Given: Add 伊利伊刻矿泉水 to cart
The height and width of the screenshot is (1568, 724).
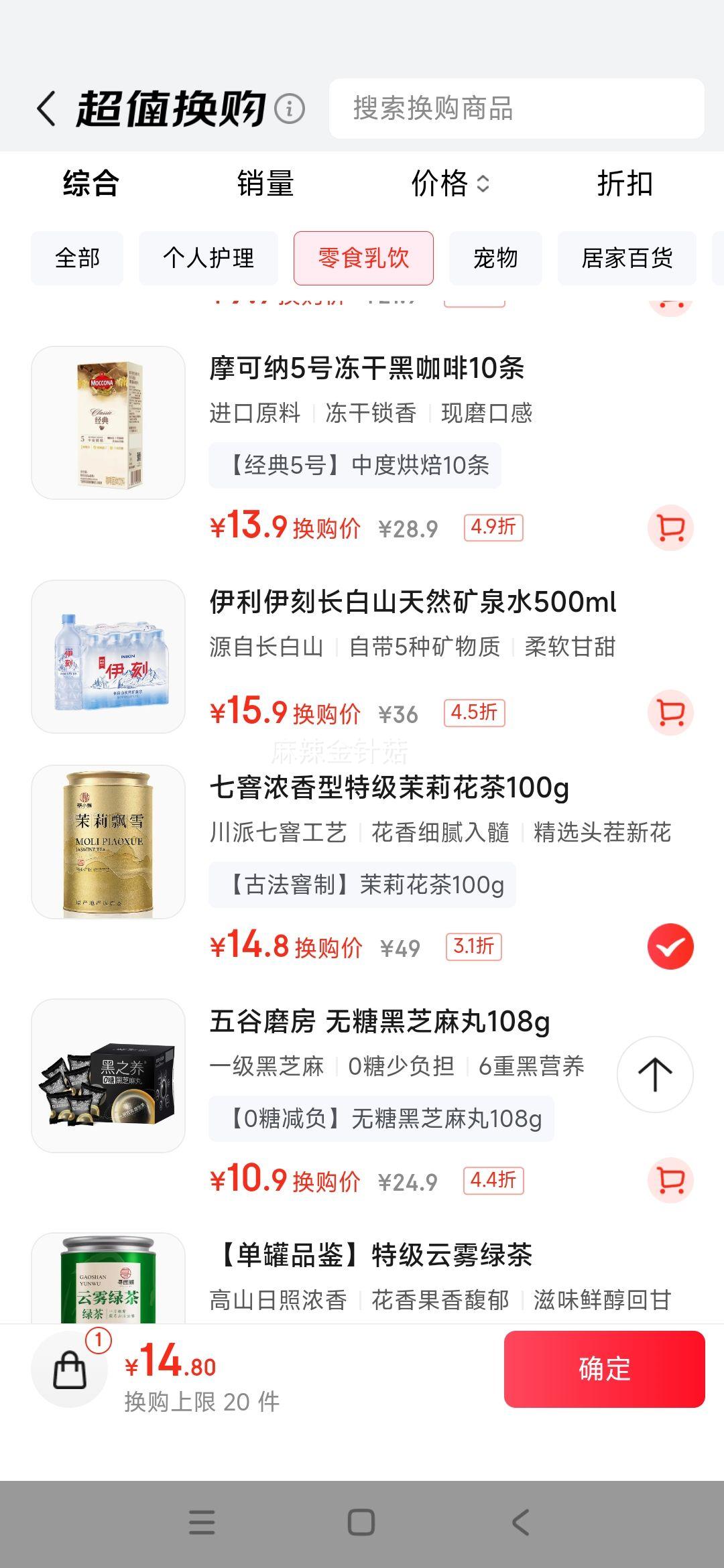Looking at the screenshot, I should coord(670,712).
